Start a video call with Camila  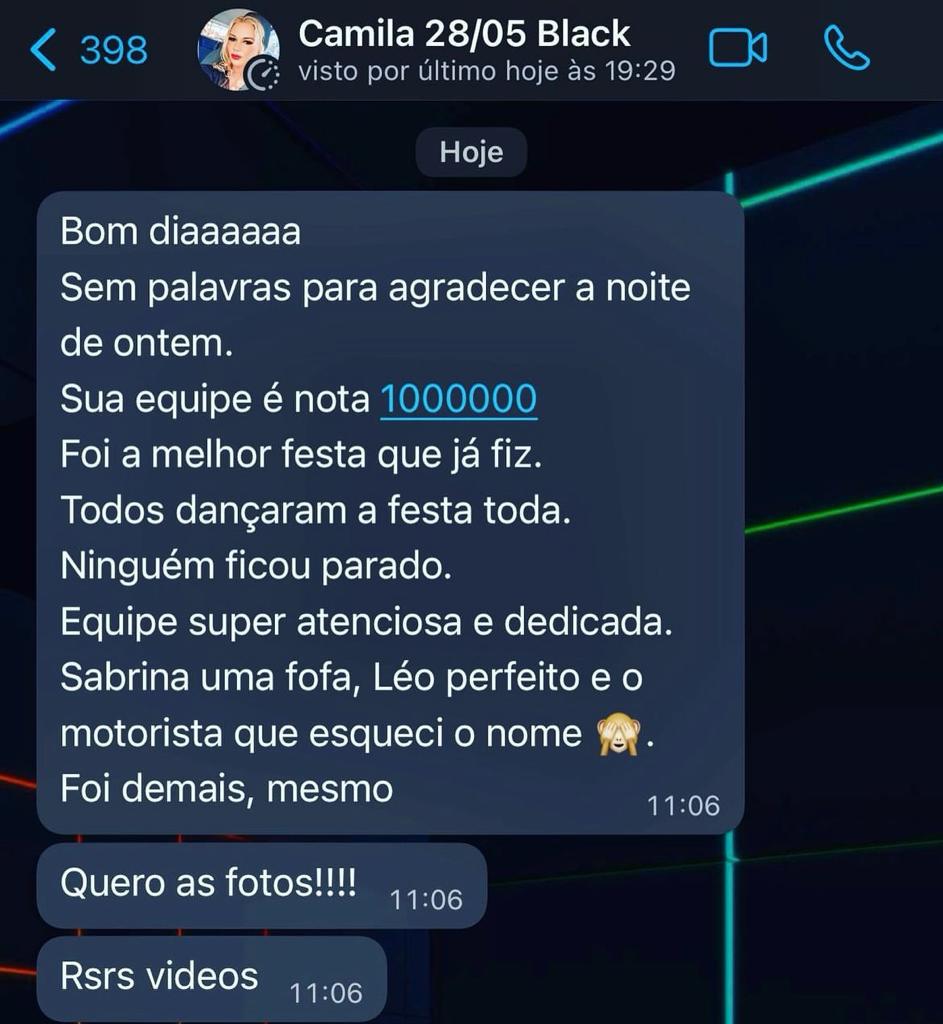[738, 48]
